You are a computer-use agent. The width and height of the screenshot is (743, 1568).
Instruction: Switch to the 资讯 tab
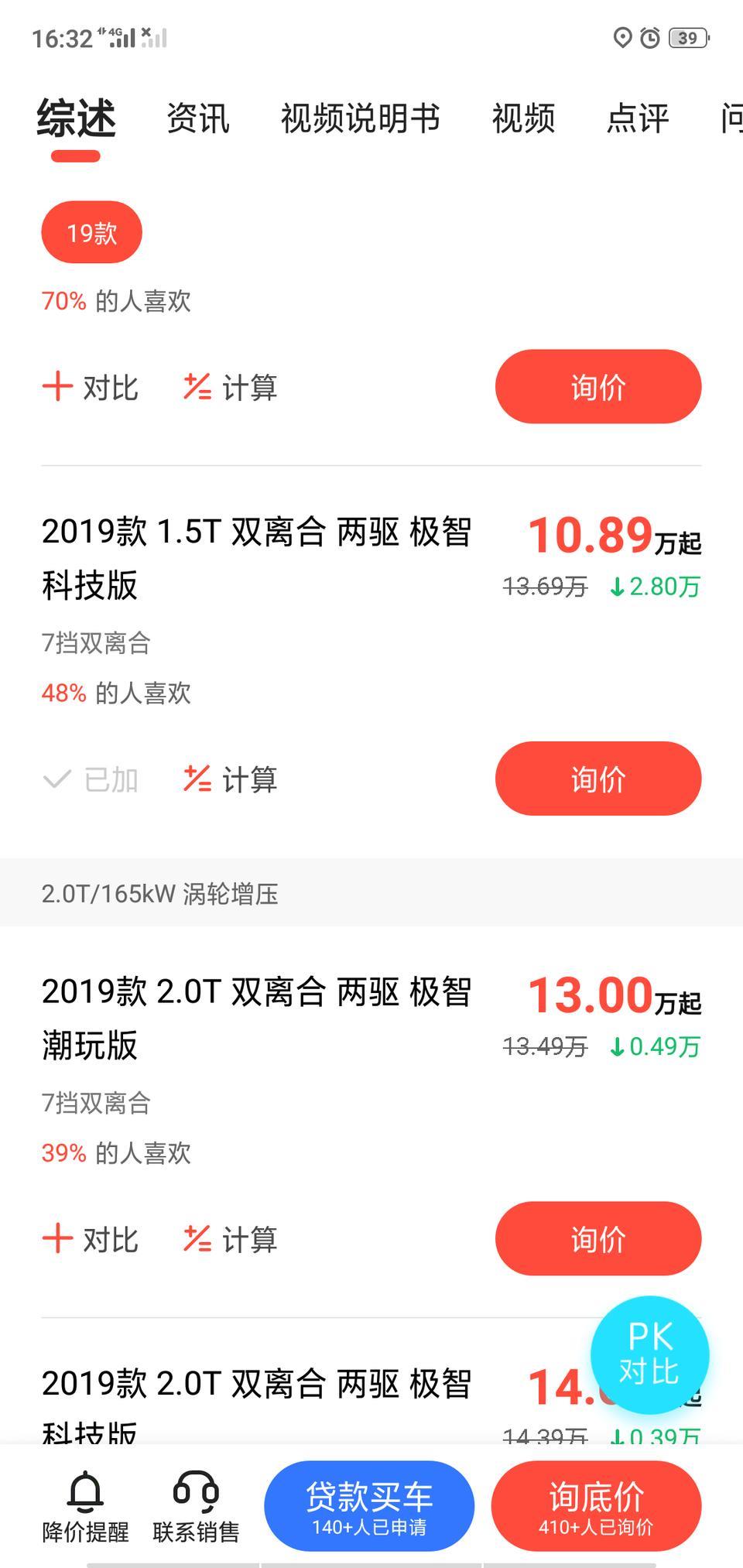click(198, 118)
